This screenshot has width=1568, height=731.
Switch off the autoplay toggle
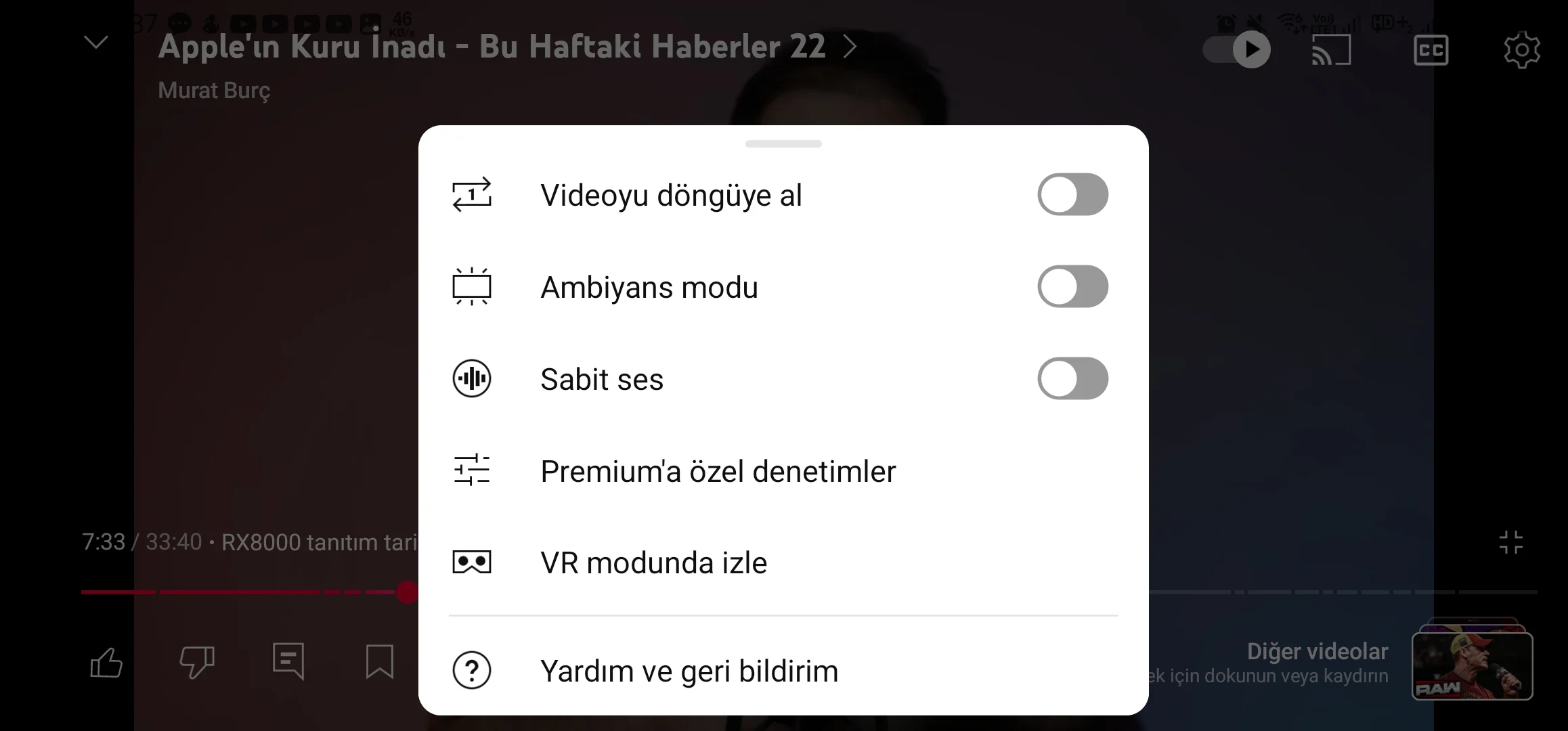[x=1237, y=50]
